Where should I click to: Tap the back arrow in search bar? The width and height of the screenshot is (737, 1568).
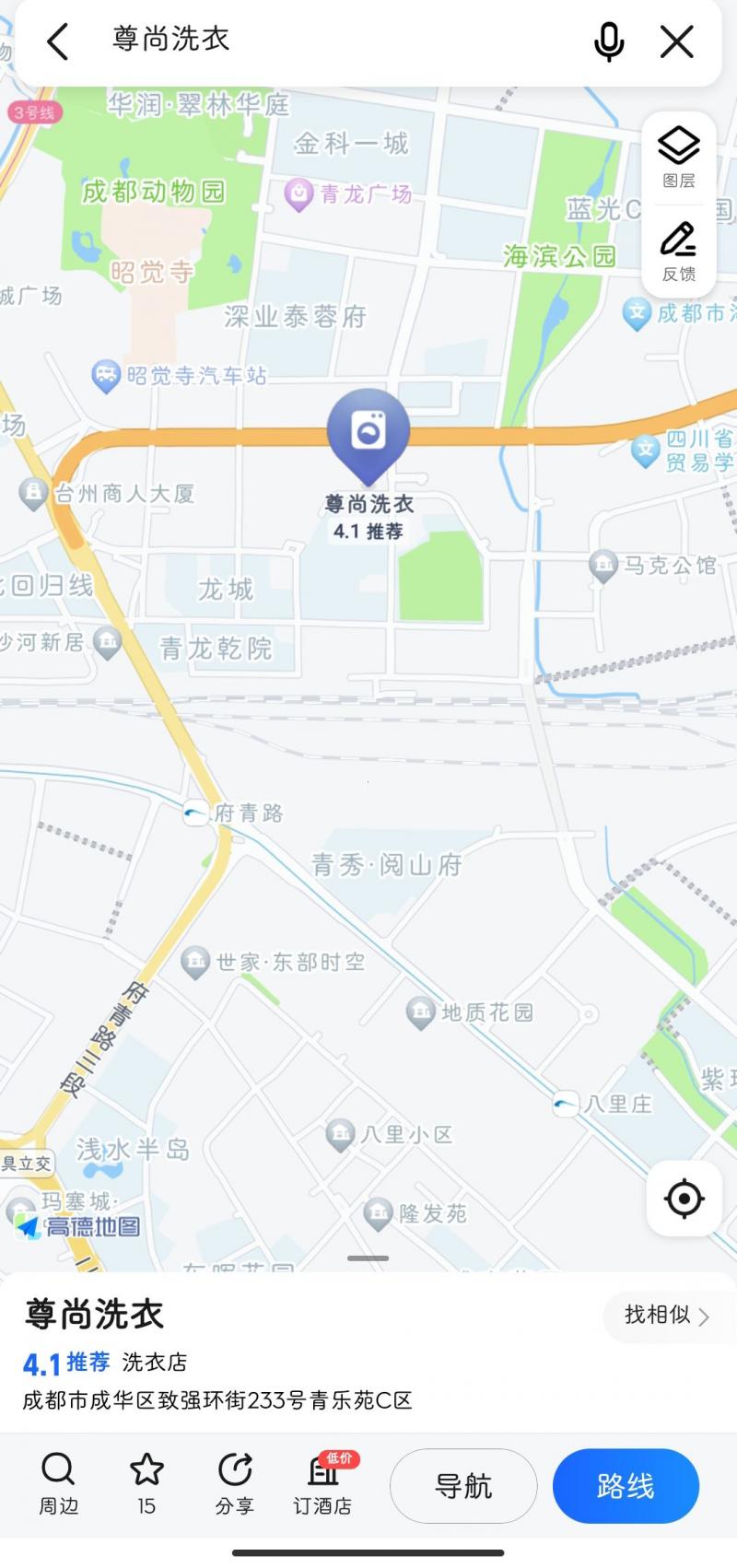click(x=57, y=41)
